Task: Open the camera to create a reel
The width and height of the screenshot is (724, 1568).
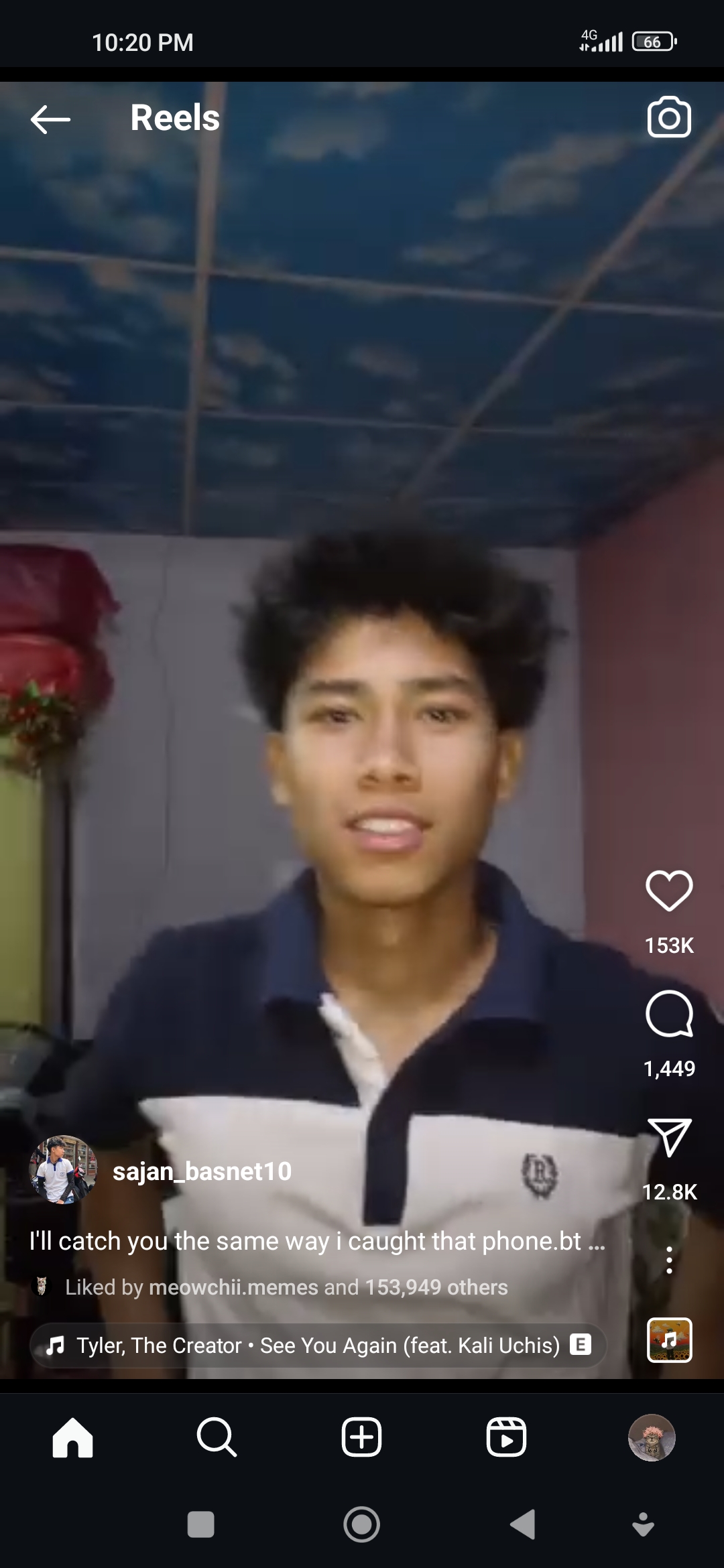Action: [x=668, y=117]
